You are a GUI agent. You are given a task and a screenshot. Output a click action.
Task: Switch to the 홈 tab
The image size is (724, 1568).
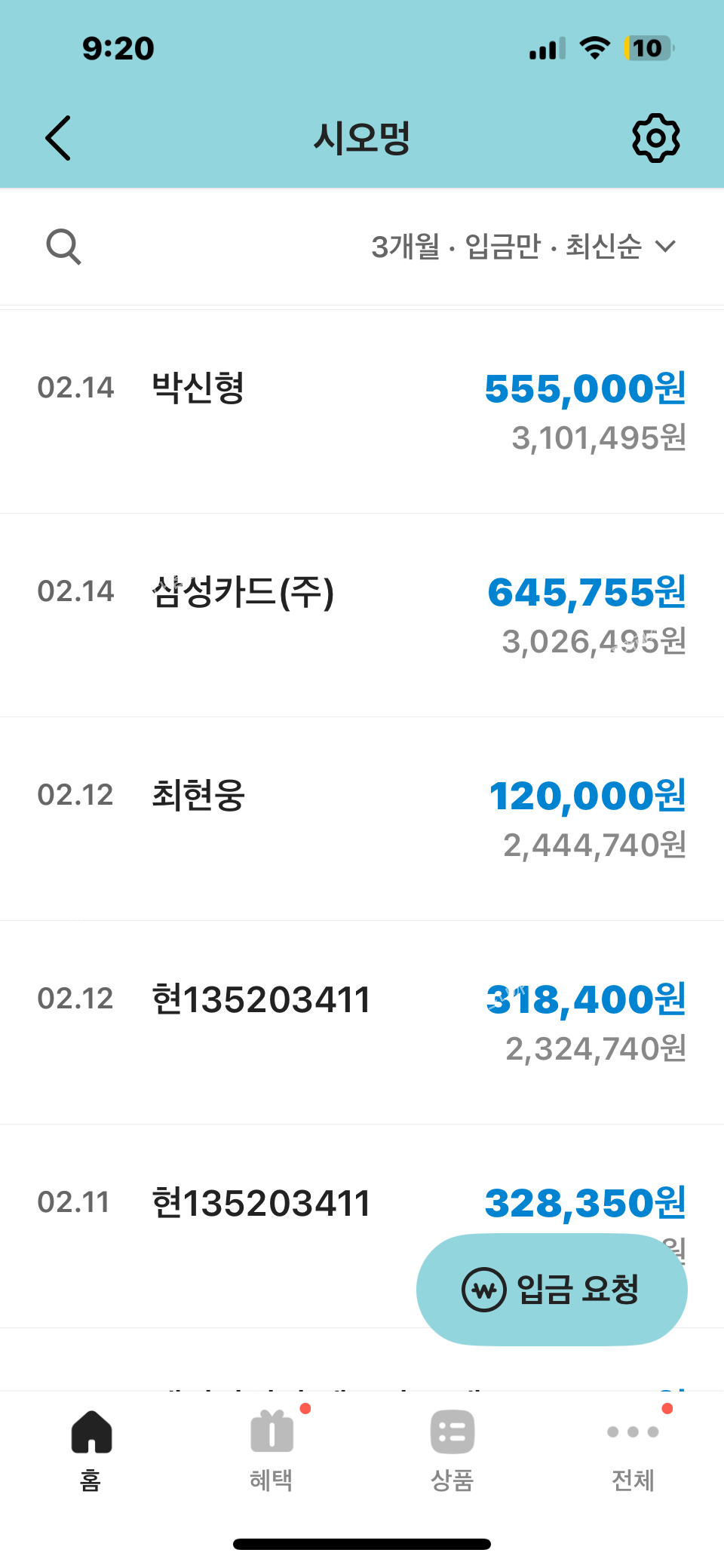coord(90,1450)
